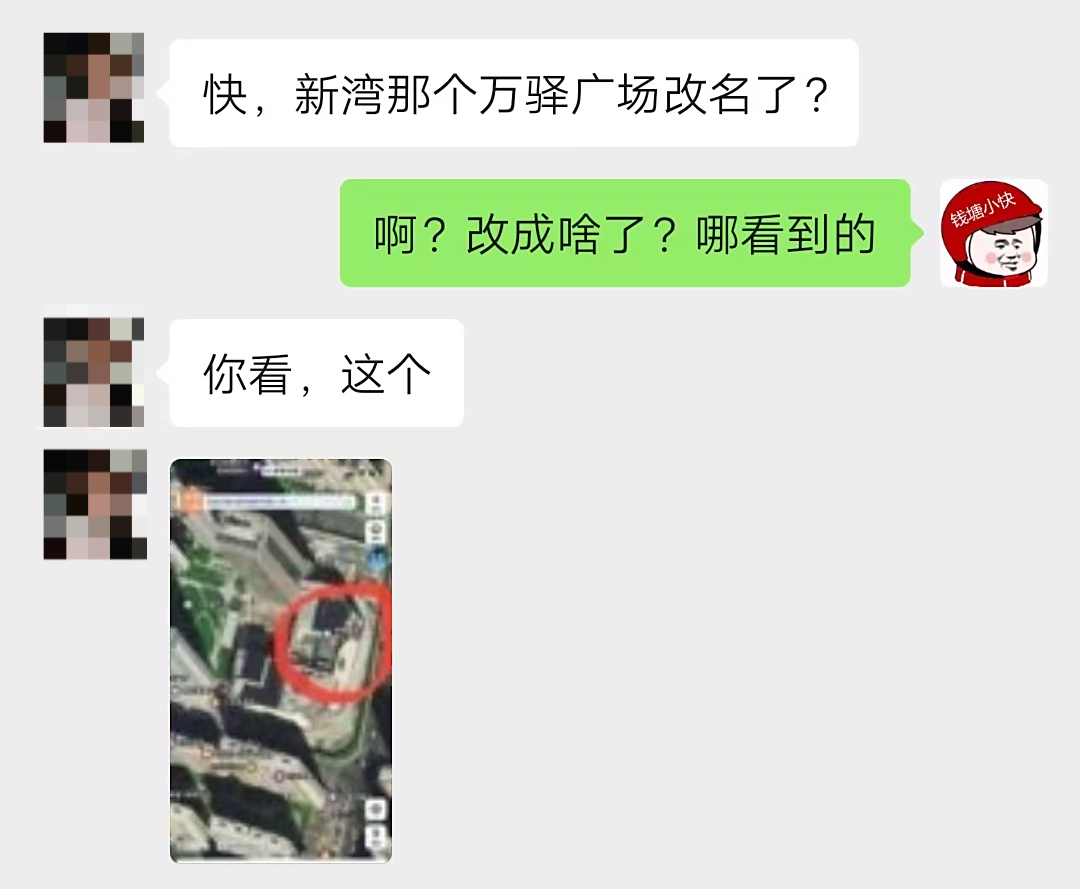Tap the sender avatar beside 你看，这个

pyautogui.click(x=94, y=372)
